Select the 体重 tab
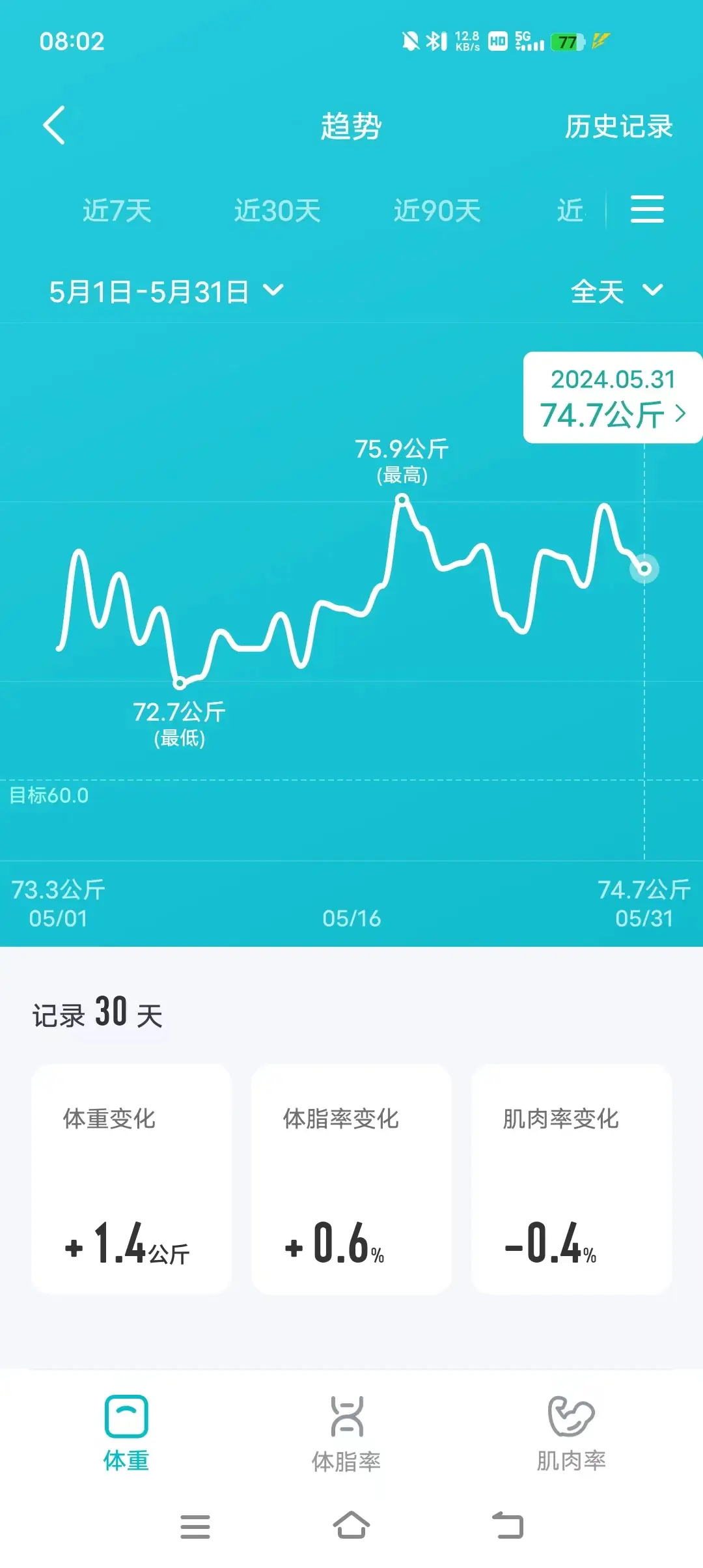Viewport: 703px width, 1568px height. pos(126,1434)
